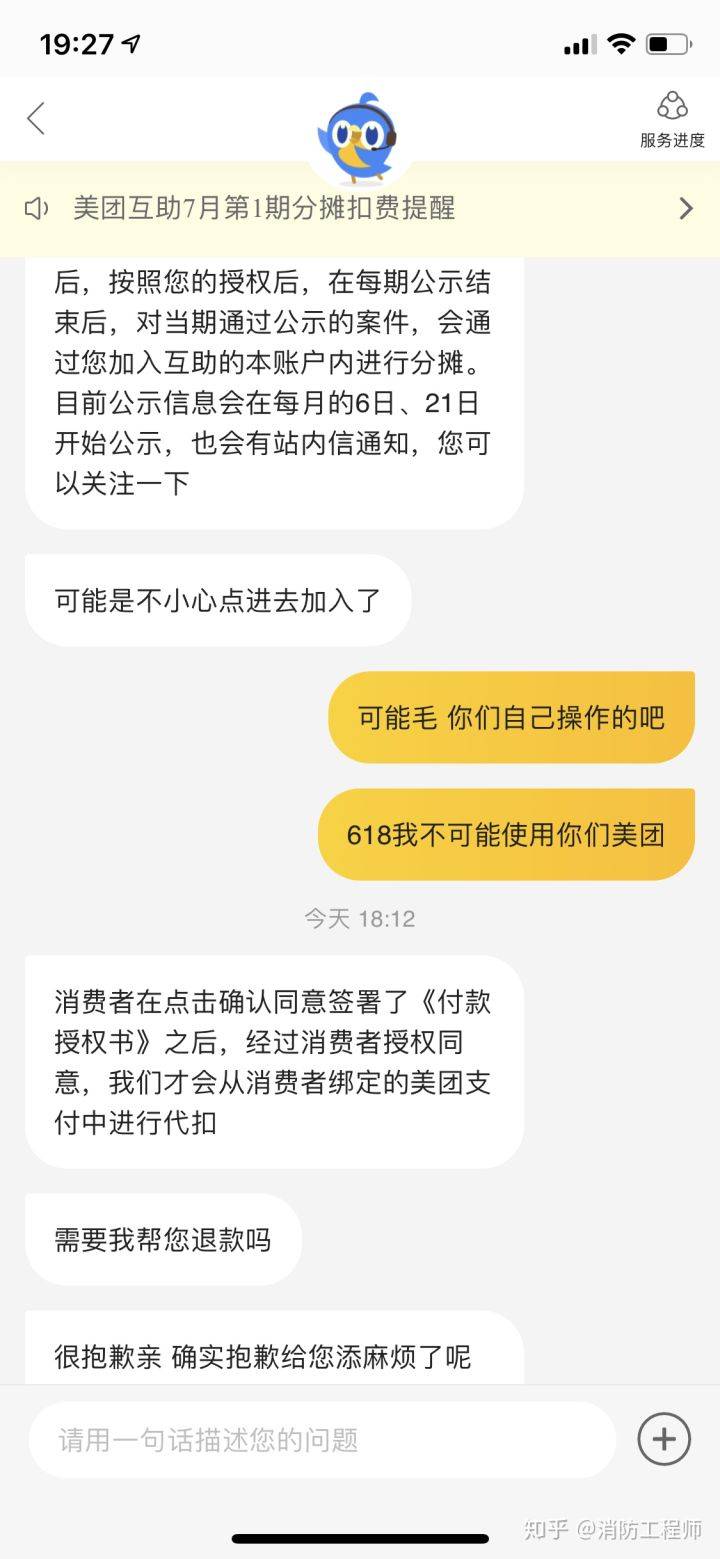Tap the 今天 18:12 timestamp
This screenshot has width=720, height=1559.
(x=360, y=918)
